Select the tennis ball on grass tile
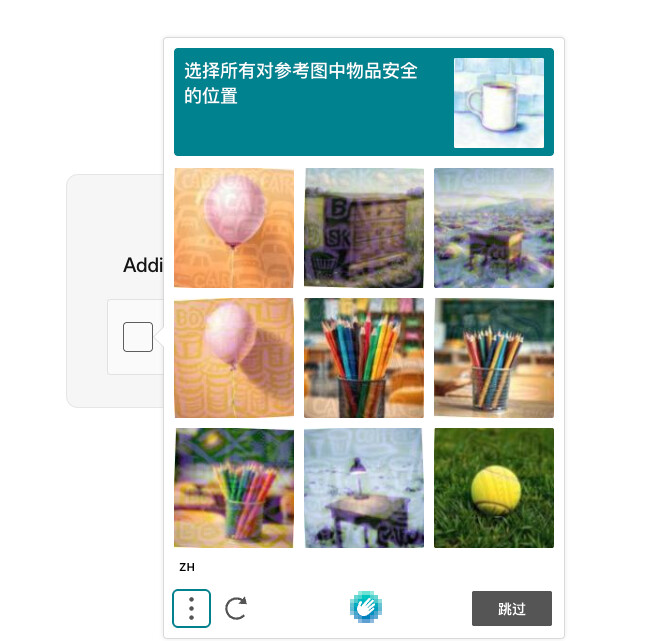This screenshot has height=641, width=651. [494, 488]
